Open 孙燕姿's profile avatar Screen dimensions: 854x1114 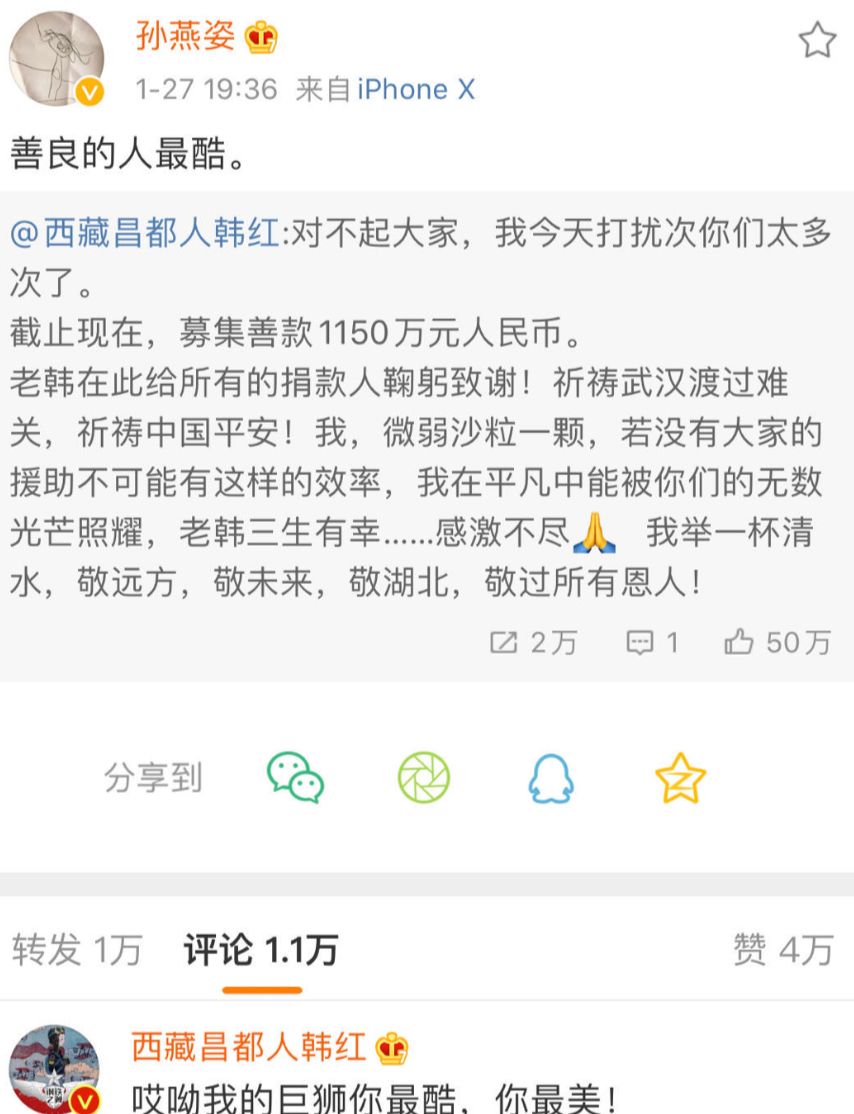click(x=57, y=60)
